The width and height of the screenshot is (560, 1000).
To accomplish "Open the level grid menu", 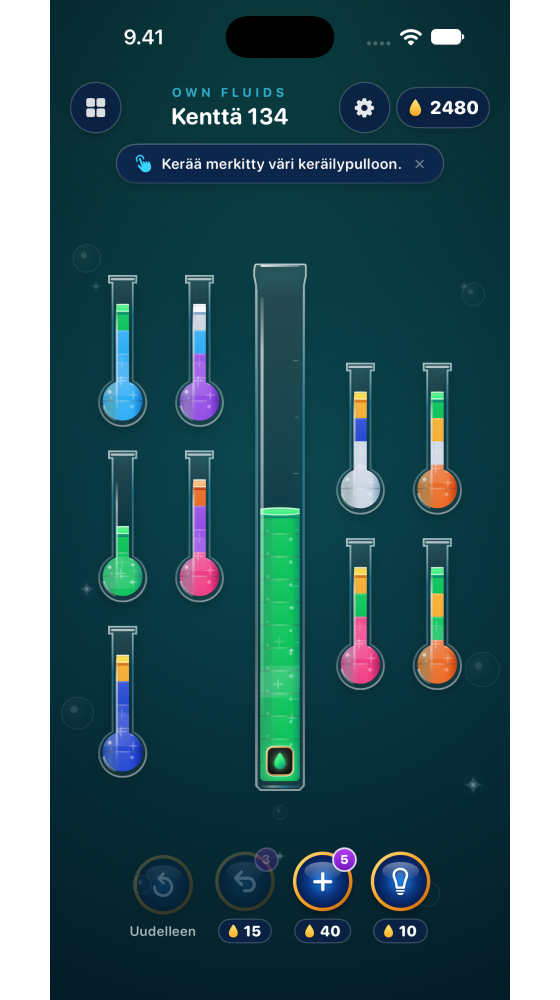I will click(x=96, y=108).
